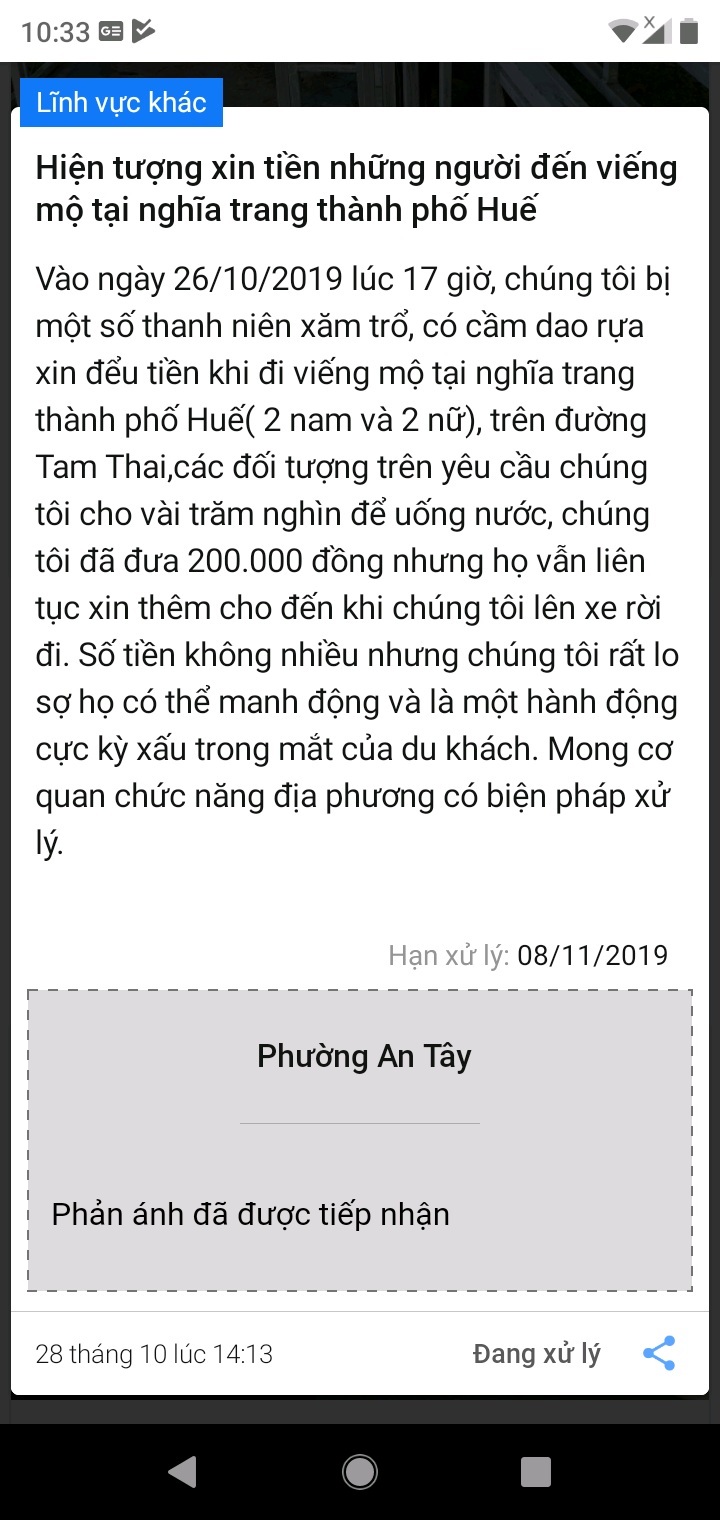
Task: Share this report about Huế cemetery
Action: click(659, 1353)
